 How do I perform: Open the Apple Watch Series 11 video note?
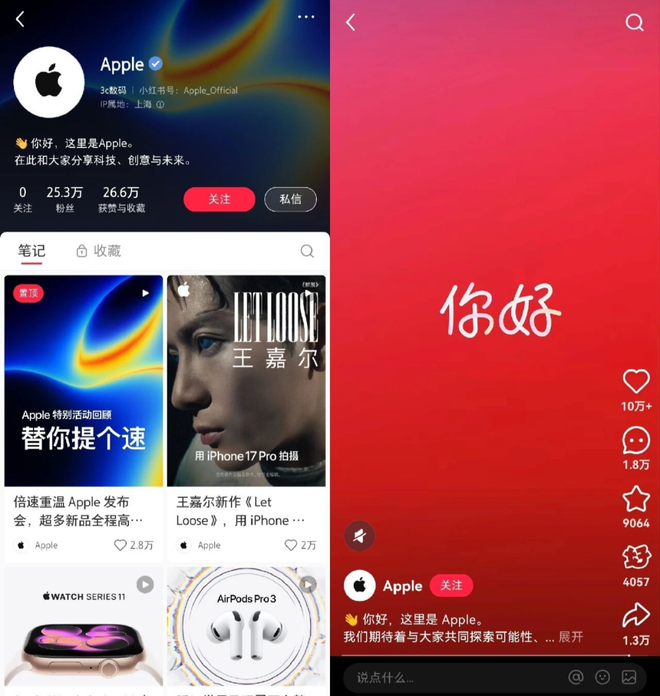click(83, 630)
